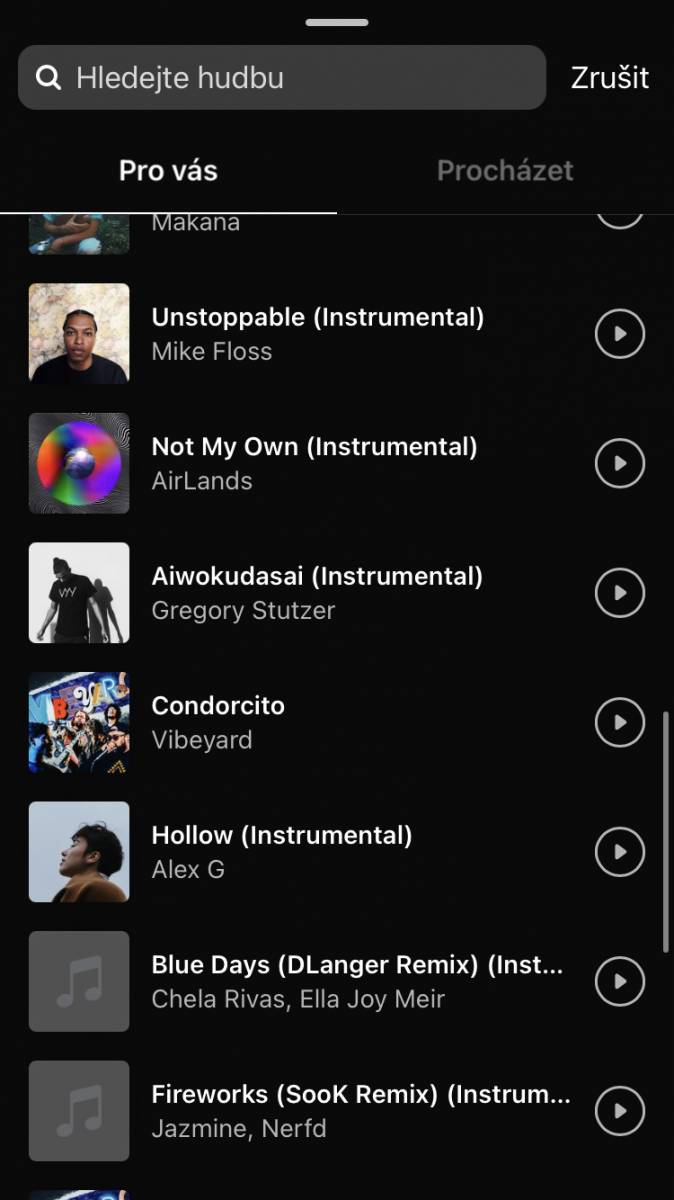Play preview of Hollow (Instrumental)

coord(620,851)
